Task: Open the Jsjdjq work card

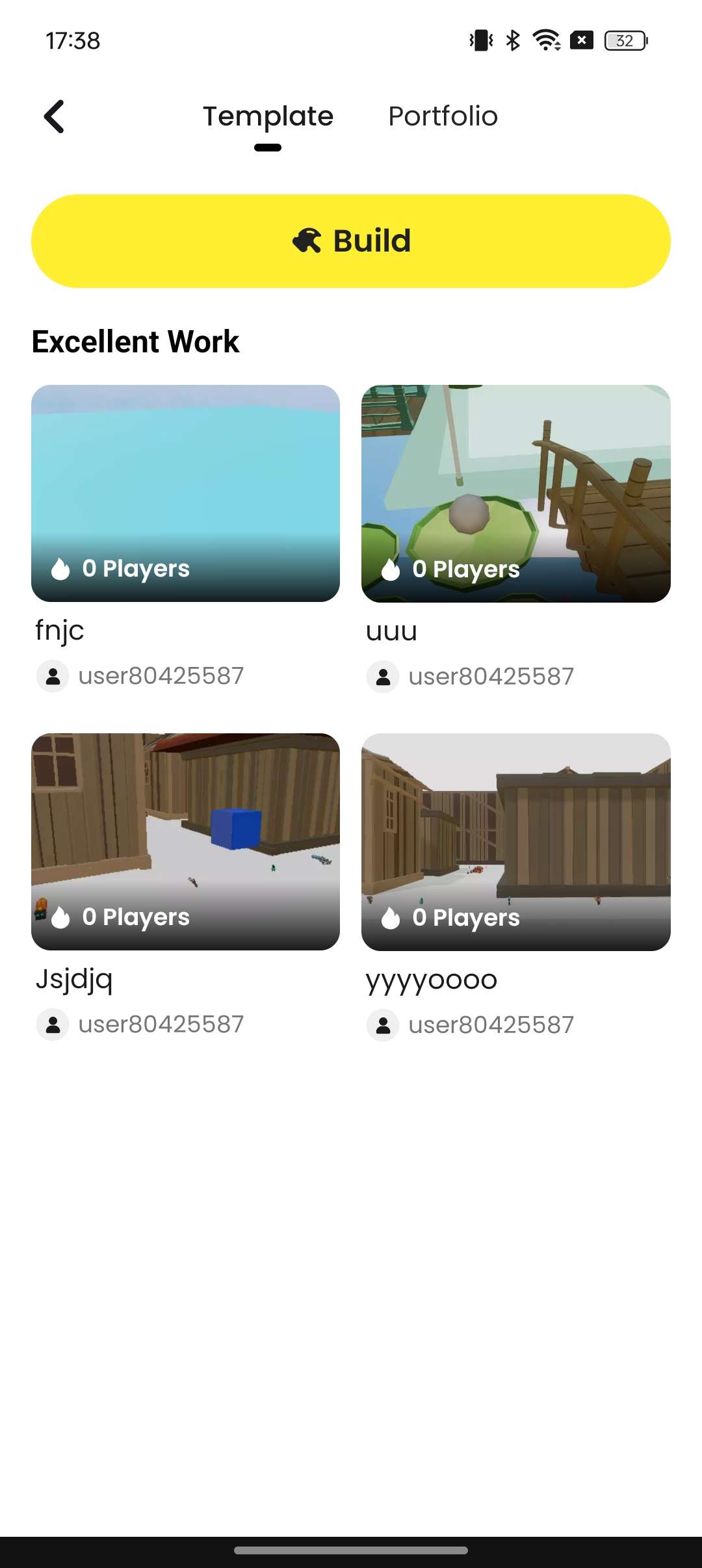Action: click(185, 842)
